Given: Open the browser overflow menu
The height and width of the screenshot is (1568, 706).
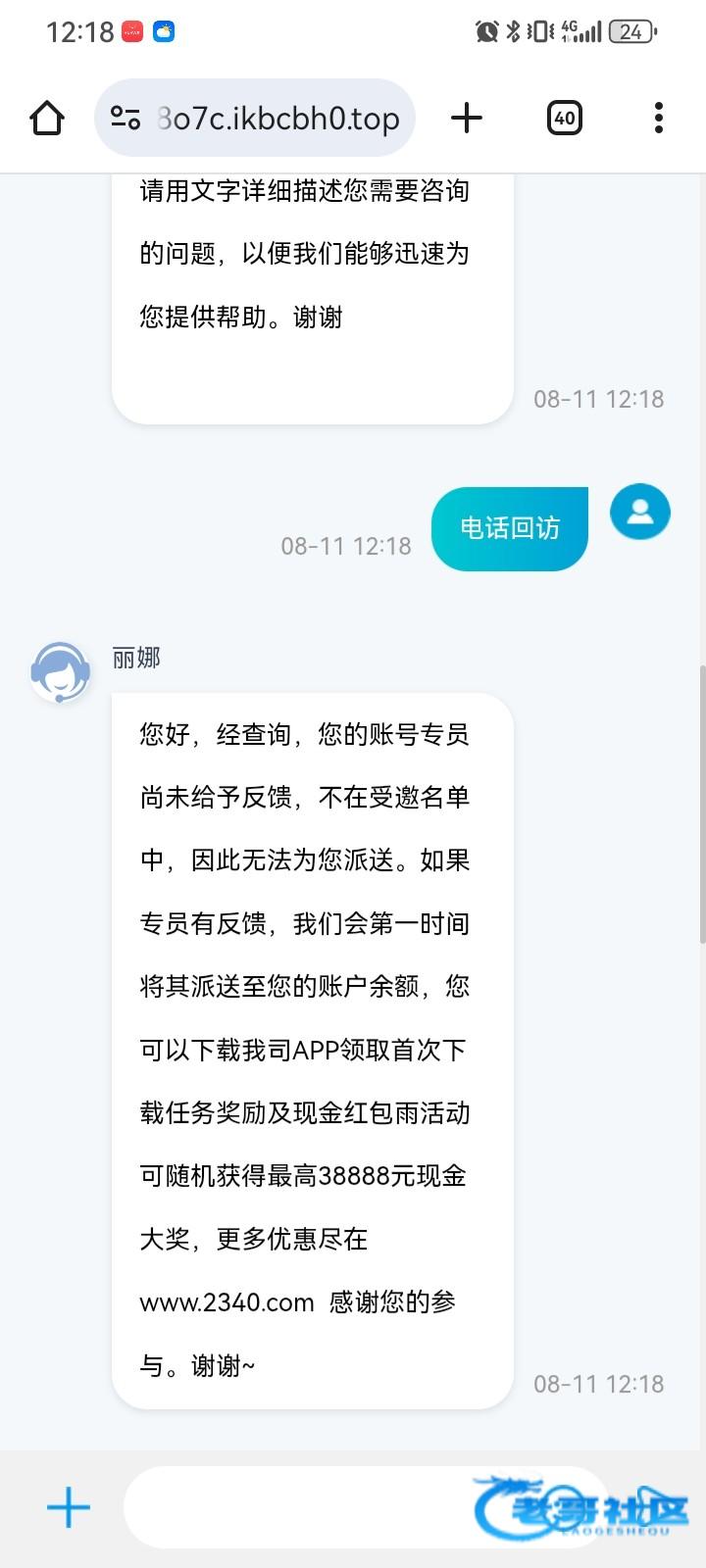Looking at the screenshot, I should tap(658, 119).
